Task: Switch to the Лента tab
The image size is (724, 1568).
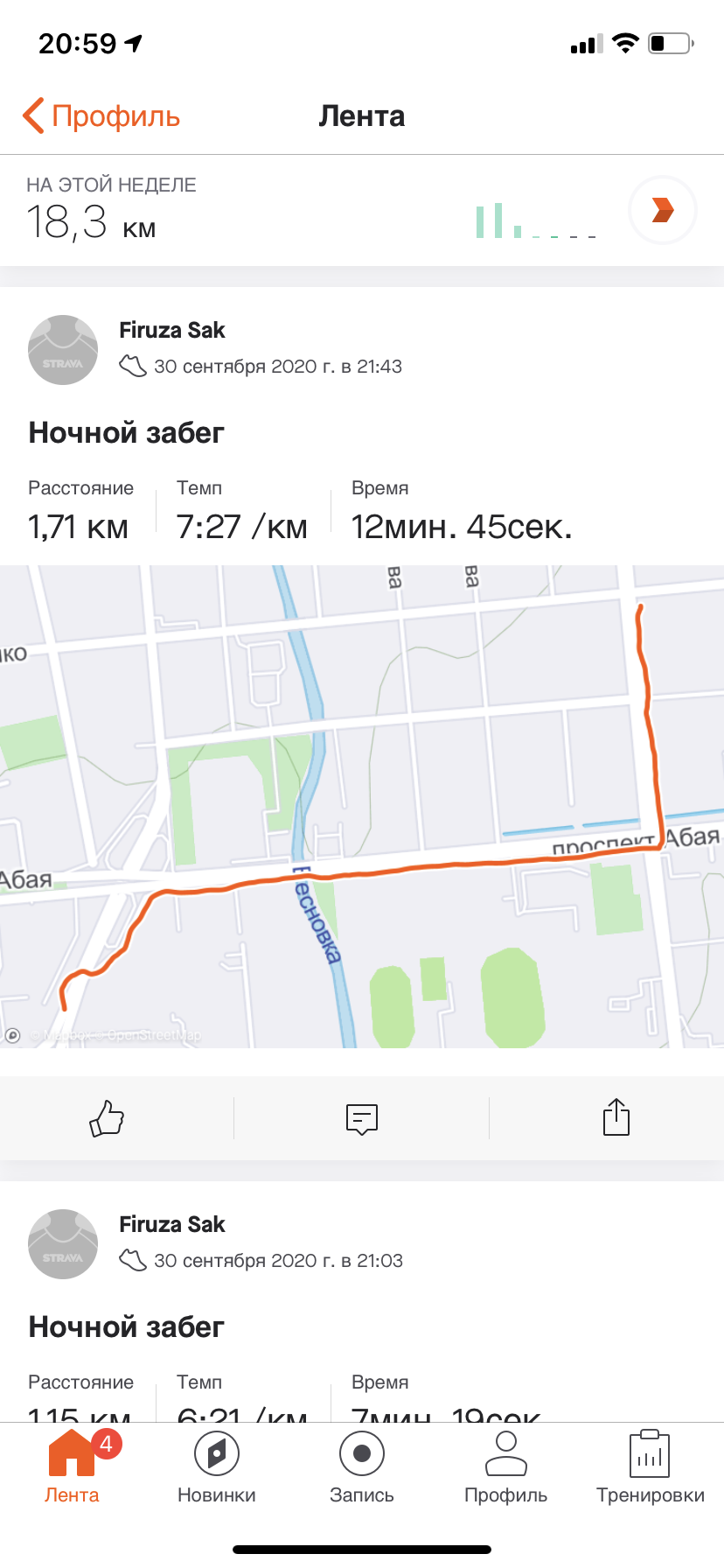Action: [x=72, y=1466]
